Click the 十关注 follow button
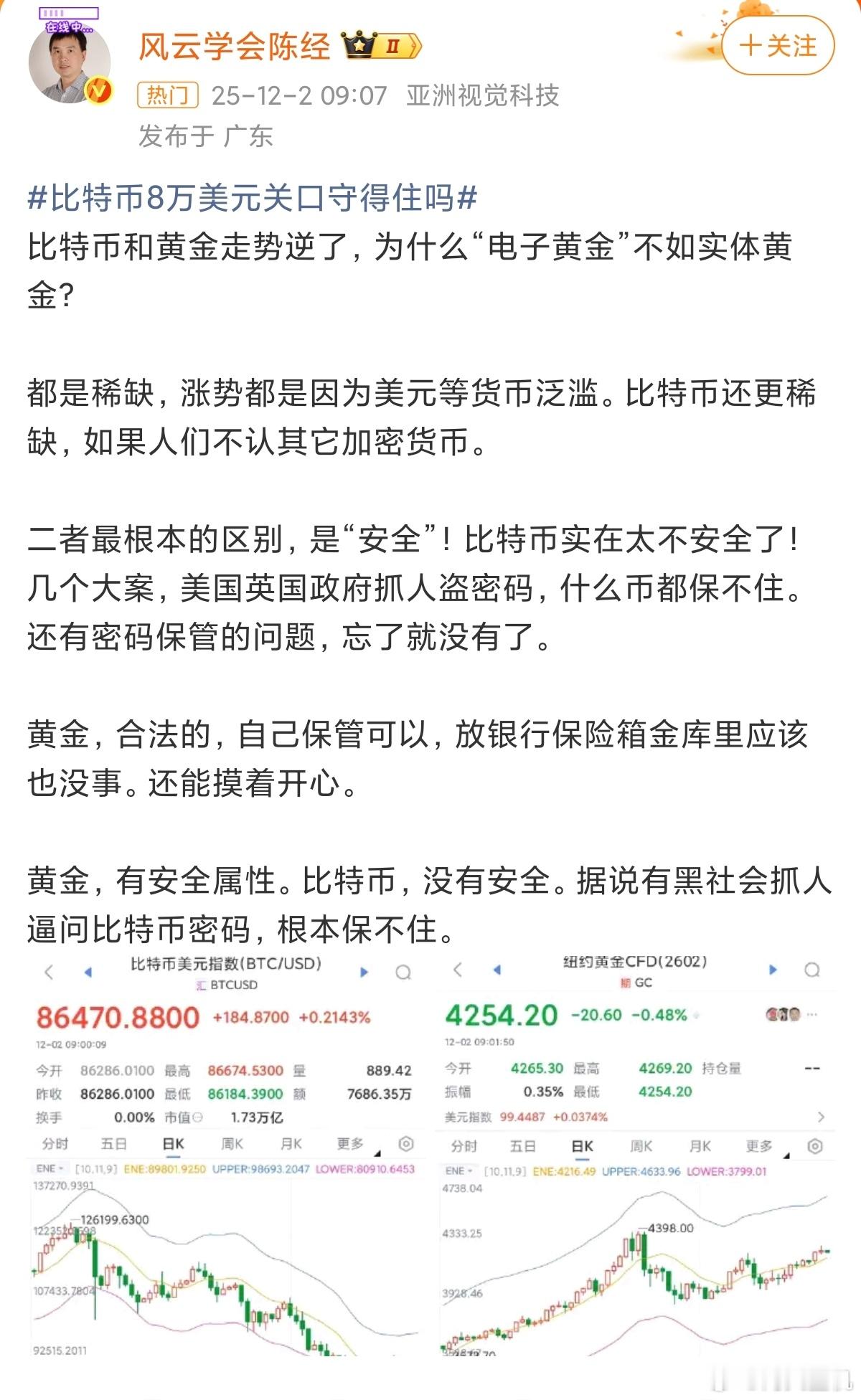 pos(778,44)
